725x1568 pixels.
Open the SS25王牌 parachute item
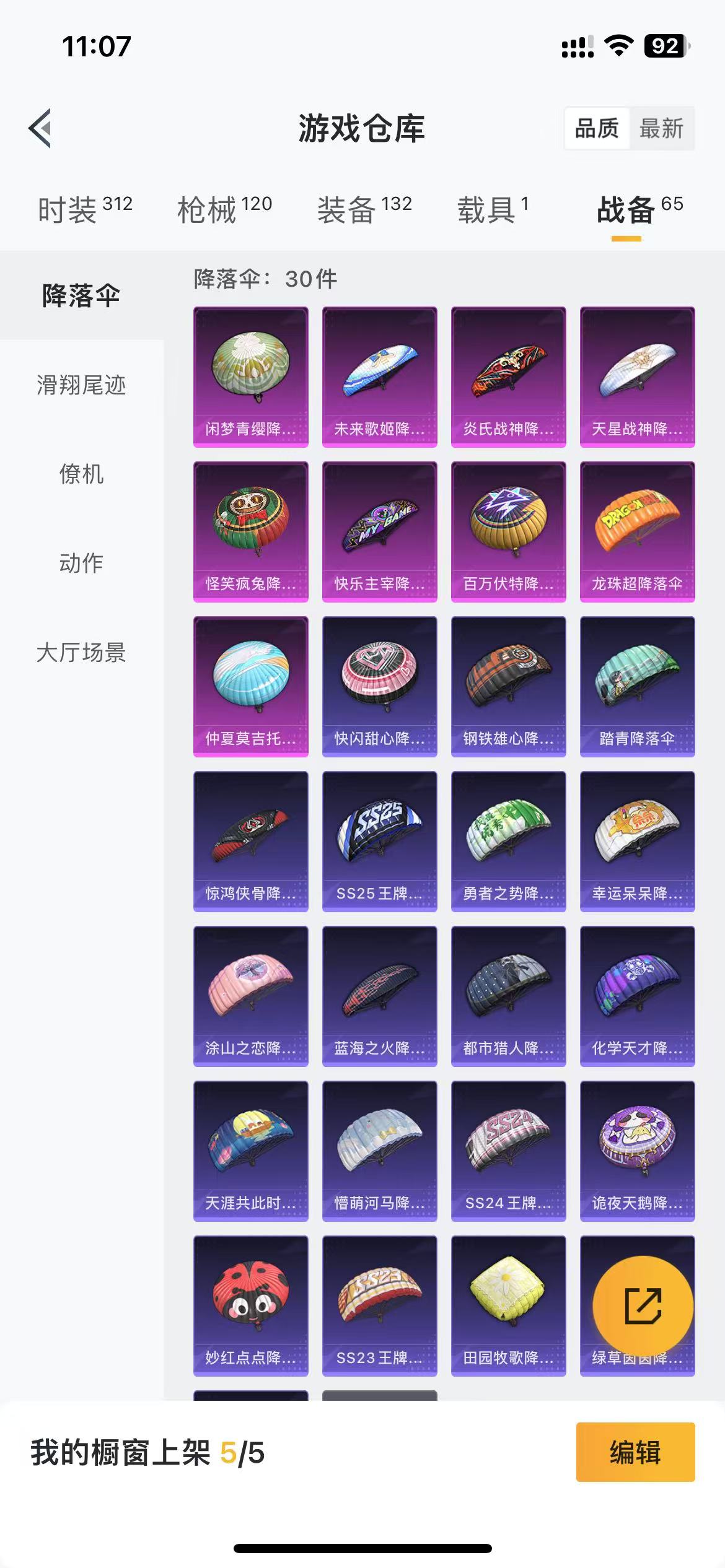[379, 841]
